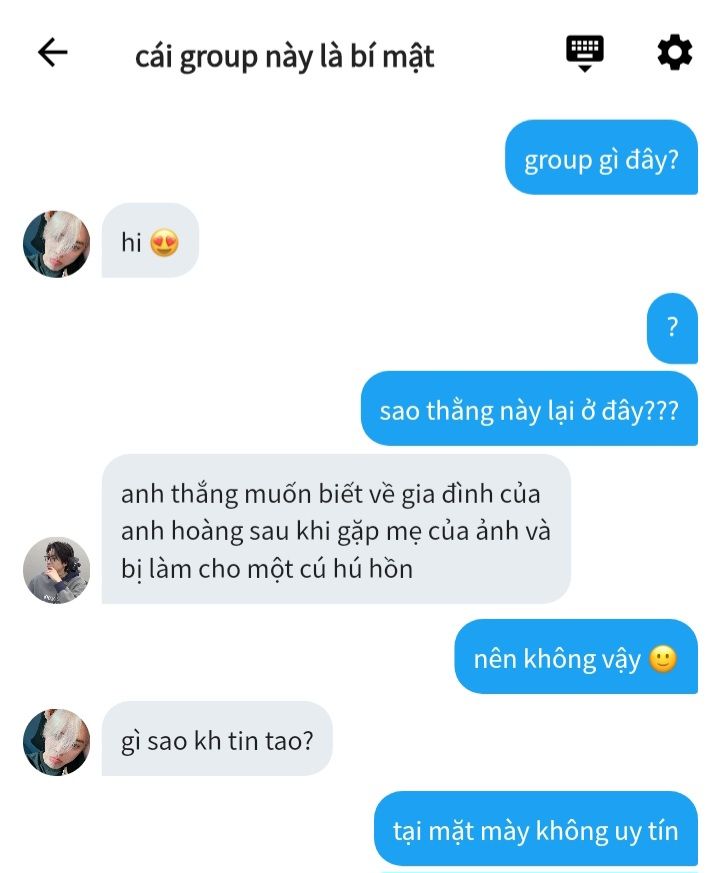Open chat settings with the gear icon
This screenshot has width=720, height=873.
point(674,52)
